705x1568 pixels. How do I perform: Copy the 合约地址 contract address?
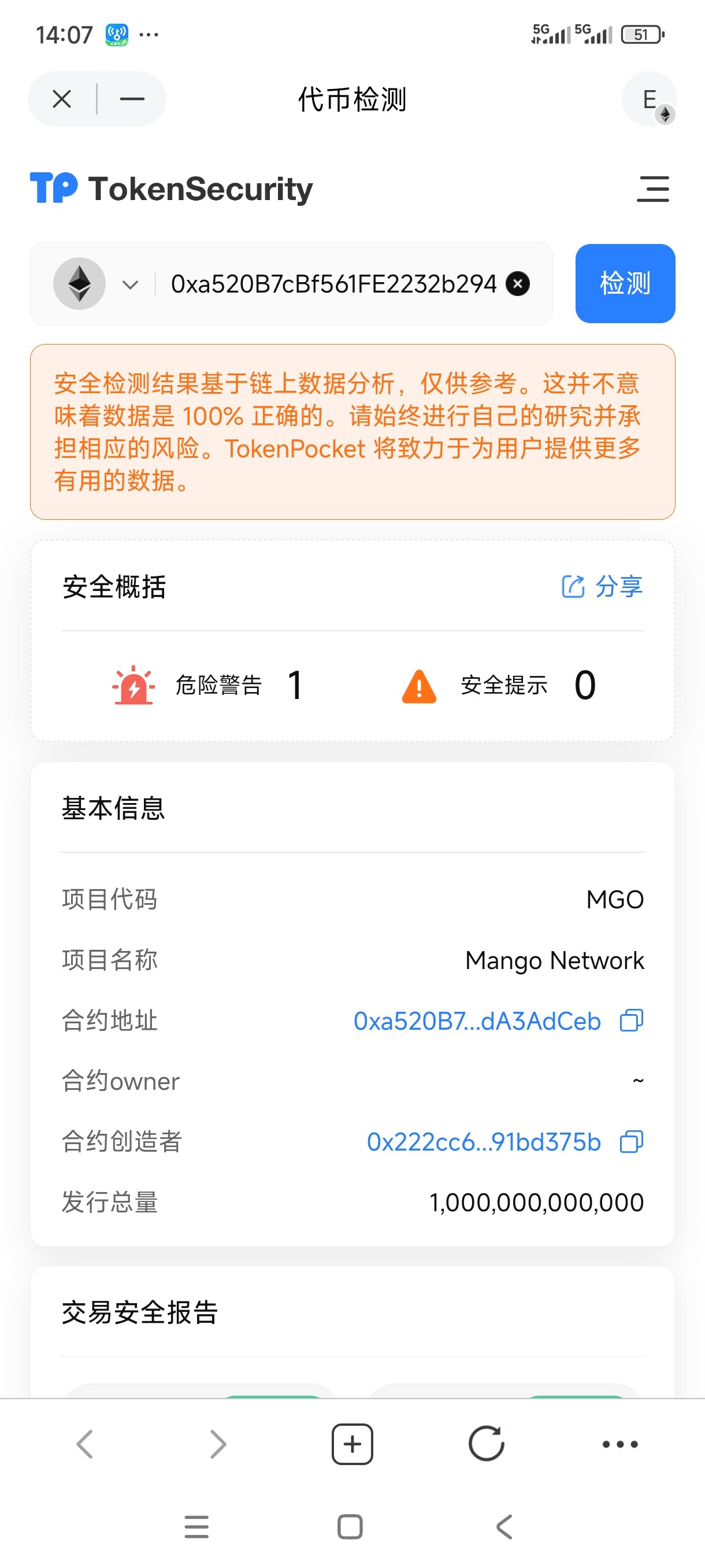coord(631,1020)
